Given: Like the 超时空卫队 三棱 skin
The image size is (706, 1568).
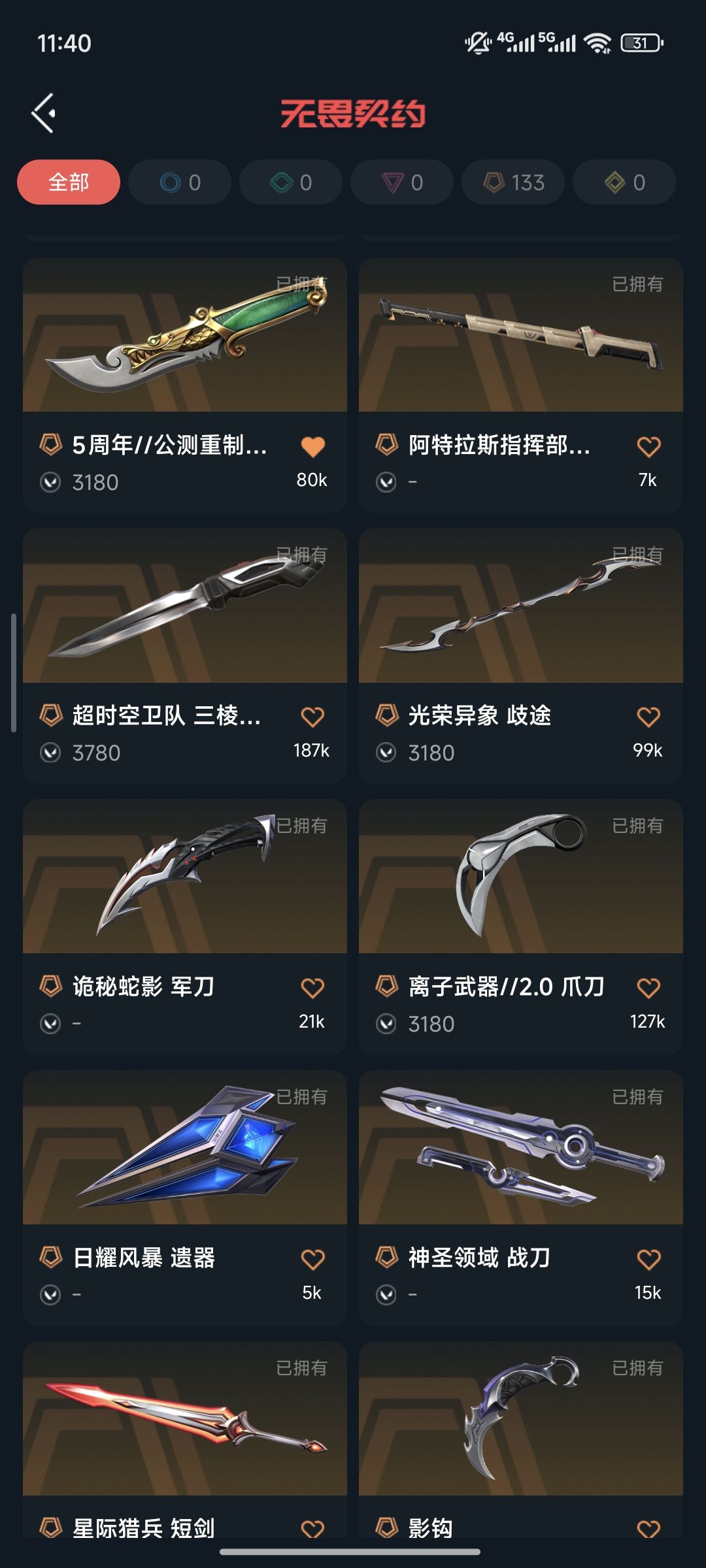Looking at the screenshot, I should click(x=312, y=717).
